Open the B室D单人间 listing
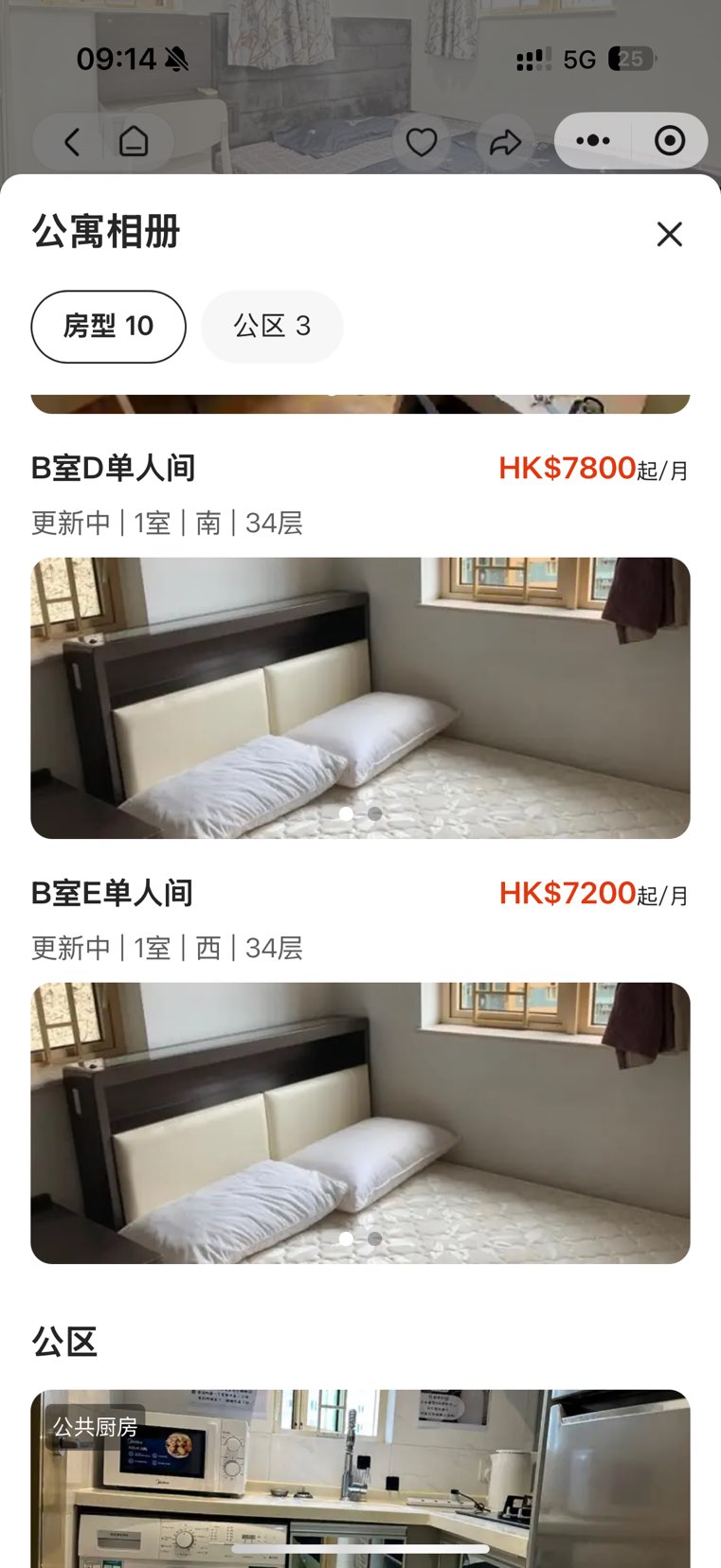The image size is (721, 1568). 113,467
